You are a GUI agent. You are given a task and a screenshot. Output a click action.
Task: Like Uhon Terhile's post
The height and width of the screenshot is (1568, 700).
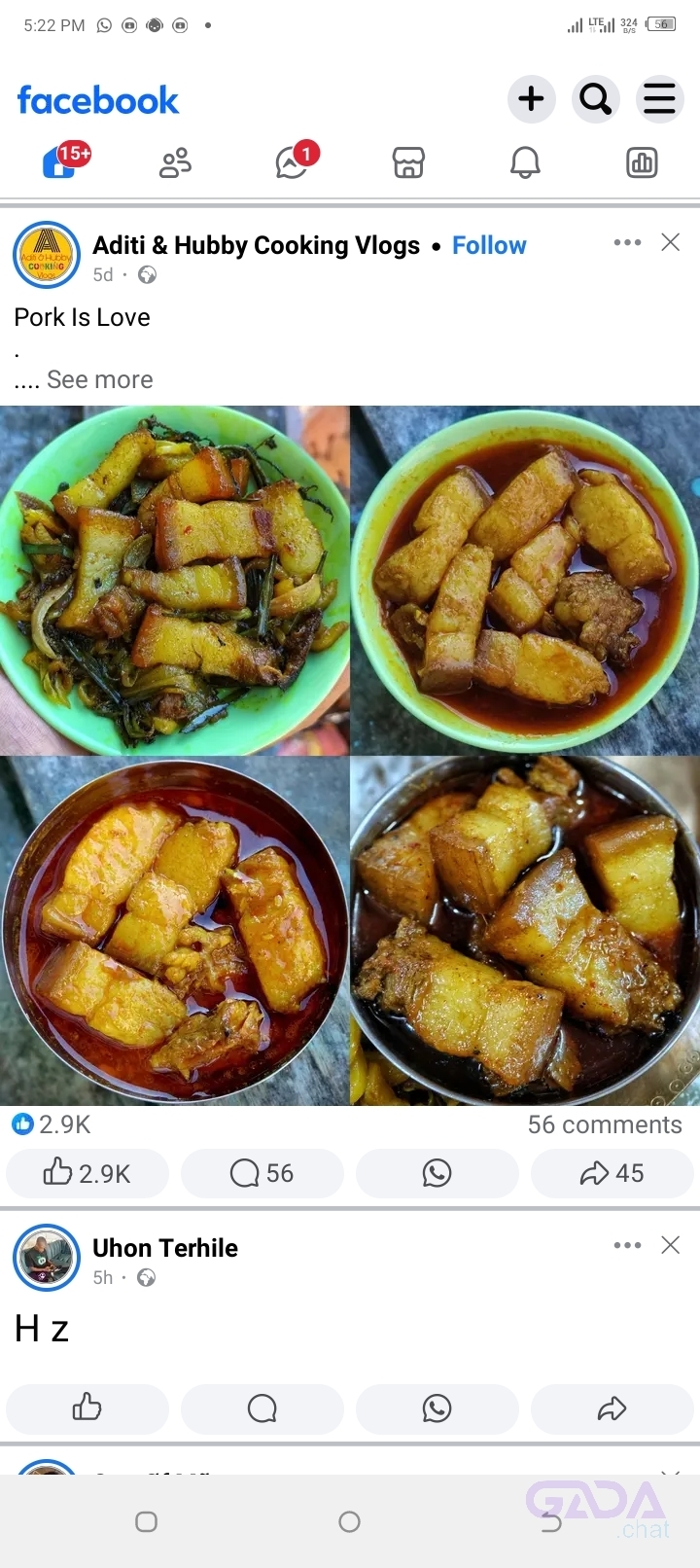point(87,1408)
